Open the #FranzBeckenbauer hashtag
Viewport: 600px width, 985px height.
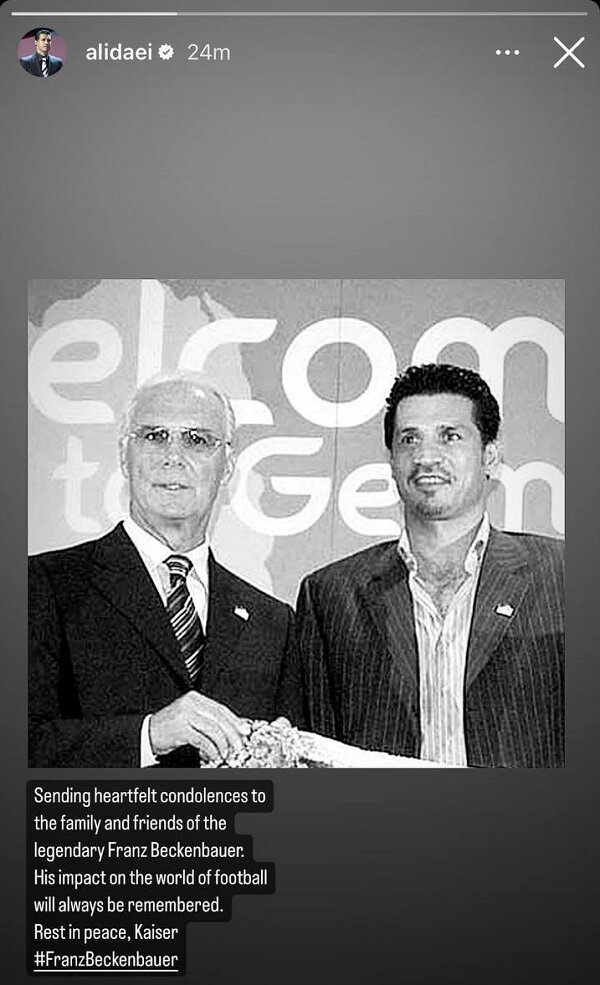pos(105,960)
